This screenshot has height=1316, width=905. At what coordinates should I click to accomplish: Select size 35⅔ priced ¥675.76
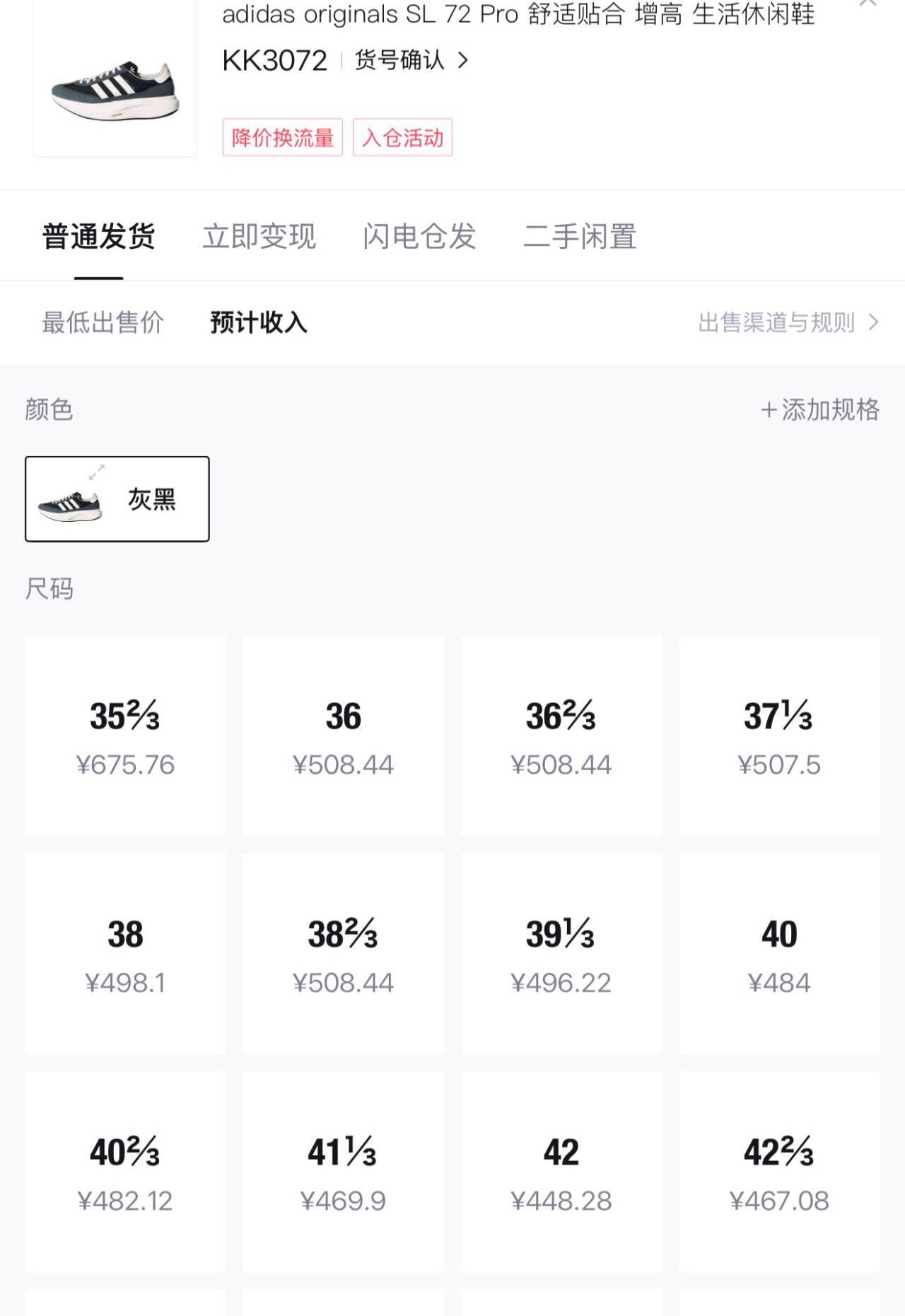[x=125, y=735]
